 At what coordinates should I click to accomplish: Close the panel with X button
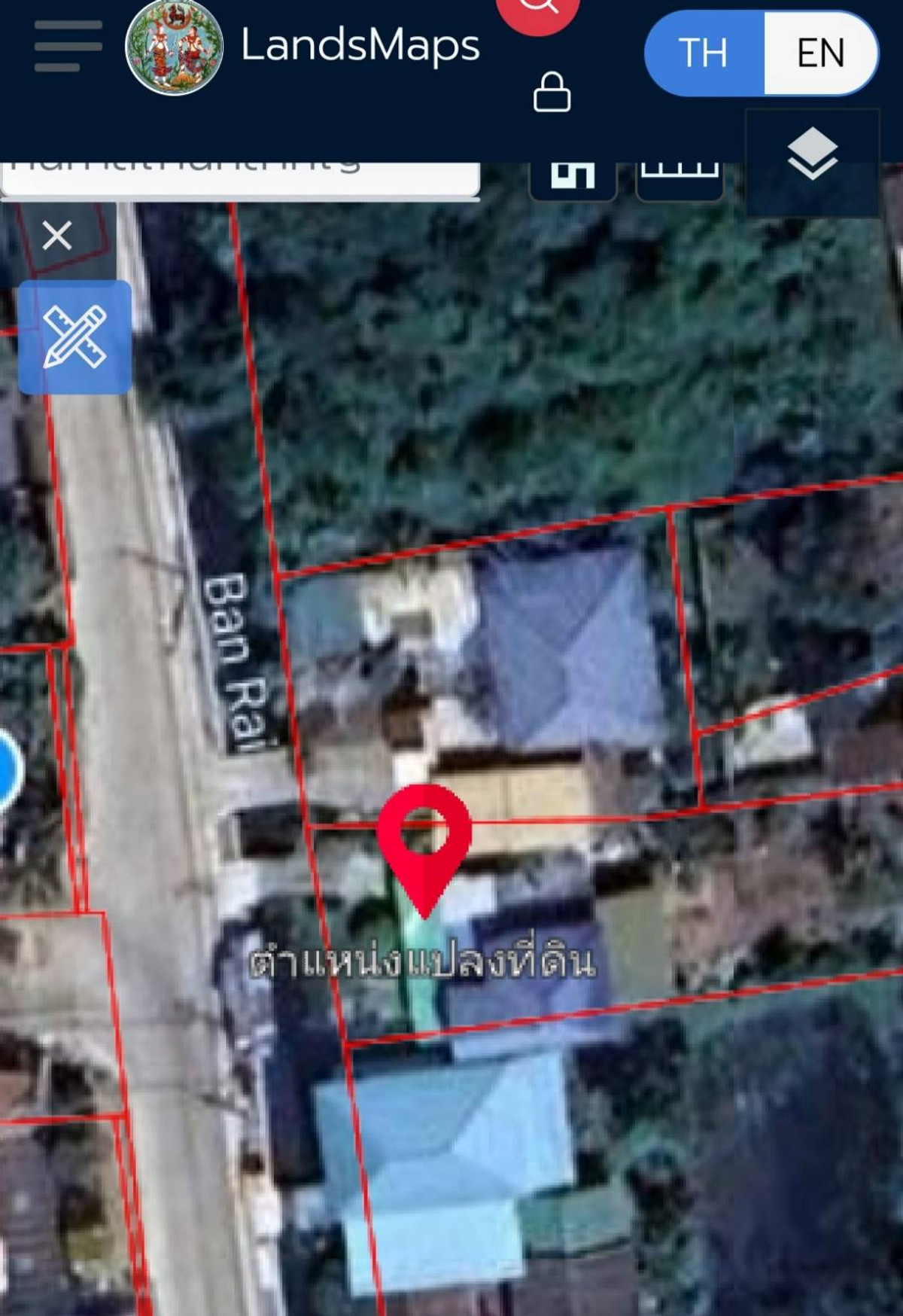pyautogui.click(x=57, y=236)
